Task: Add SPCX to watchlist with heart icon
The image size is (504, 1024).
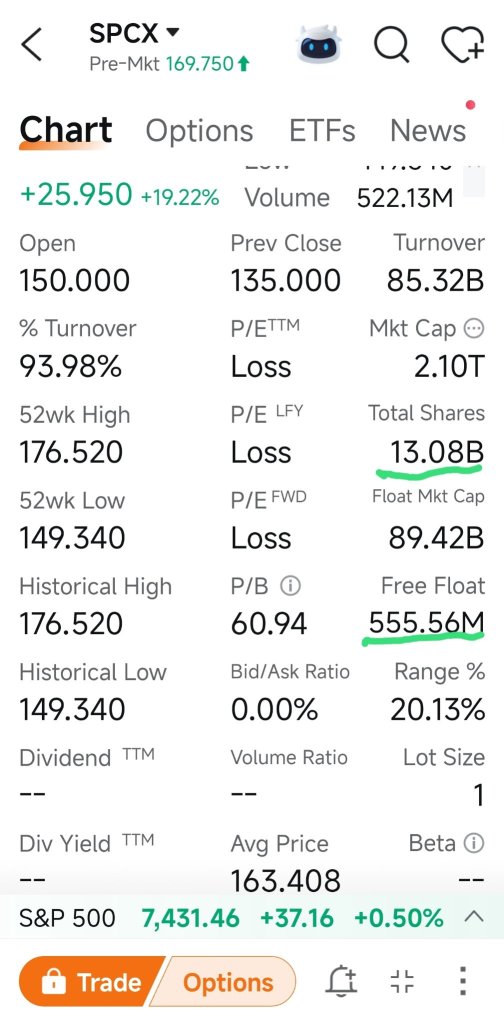Action: click(x=462, y=45)
